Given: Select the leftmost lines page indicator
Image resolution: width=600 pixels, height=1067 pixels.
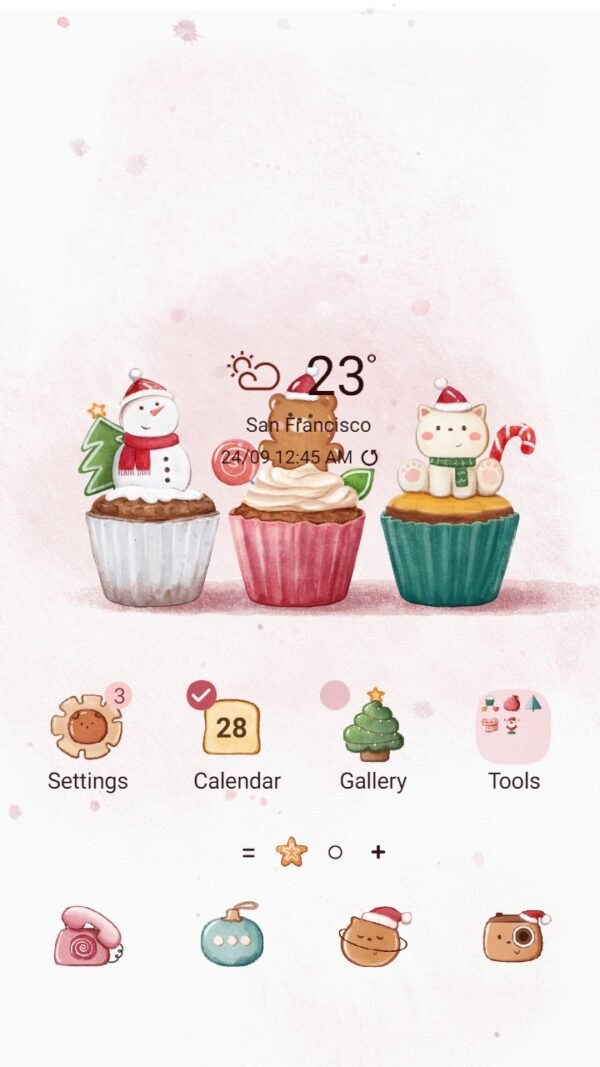Looking at the screenshot, I should [x=248, y=853].
